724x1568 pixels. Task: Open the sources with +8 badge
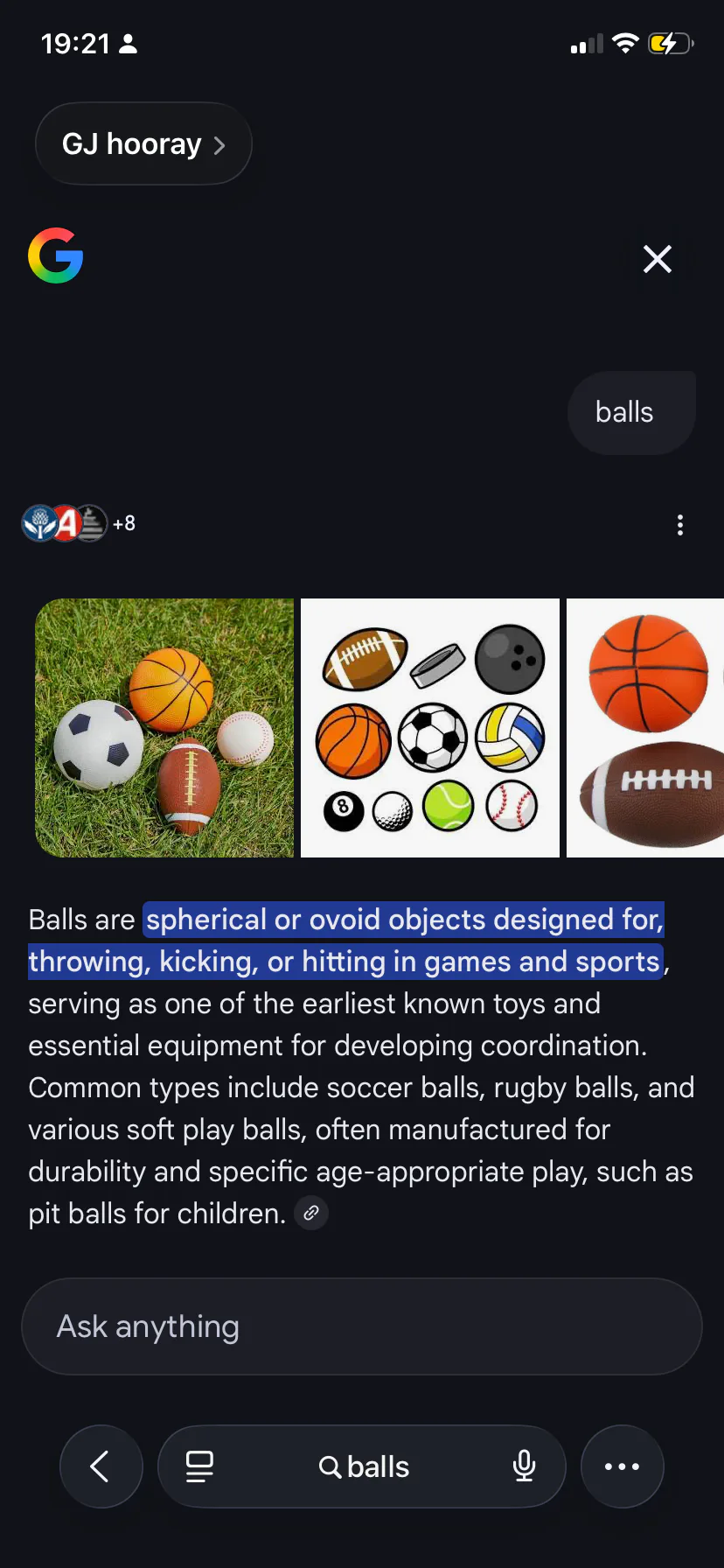[79, 523]
